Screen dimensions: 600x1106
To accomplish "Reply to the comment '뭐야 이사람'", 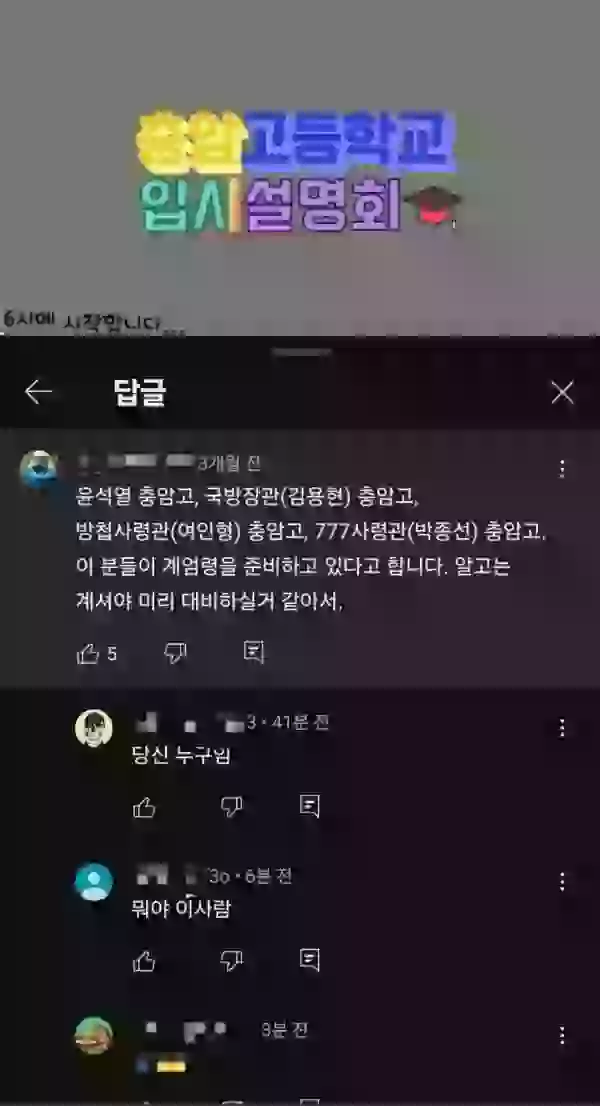I will (310, 961).
